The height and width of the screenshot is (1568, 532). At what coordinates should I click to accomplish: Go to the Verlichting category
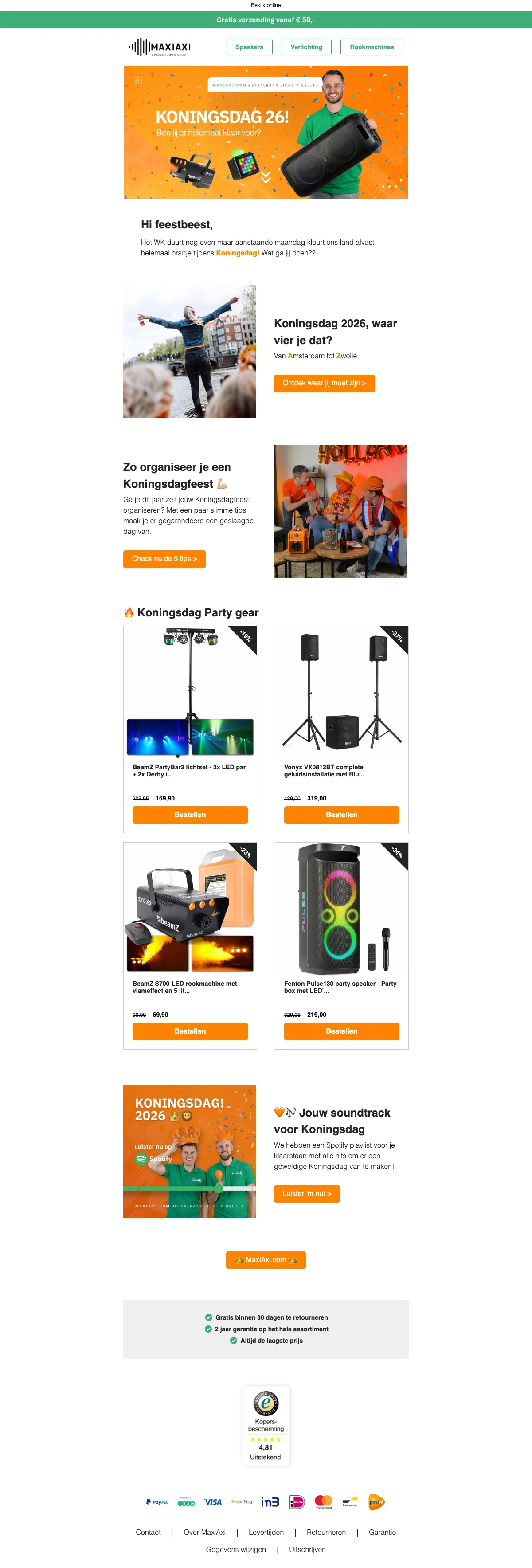click(x=306, y=47)
